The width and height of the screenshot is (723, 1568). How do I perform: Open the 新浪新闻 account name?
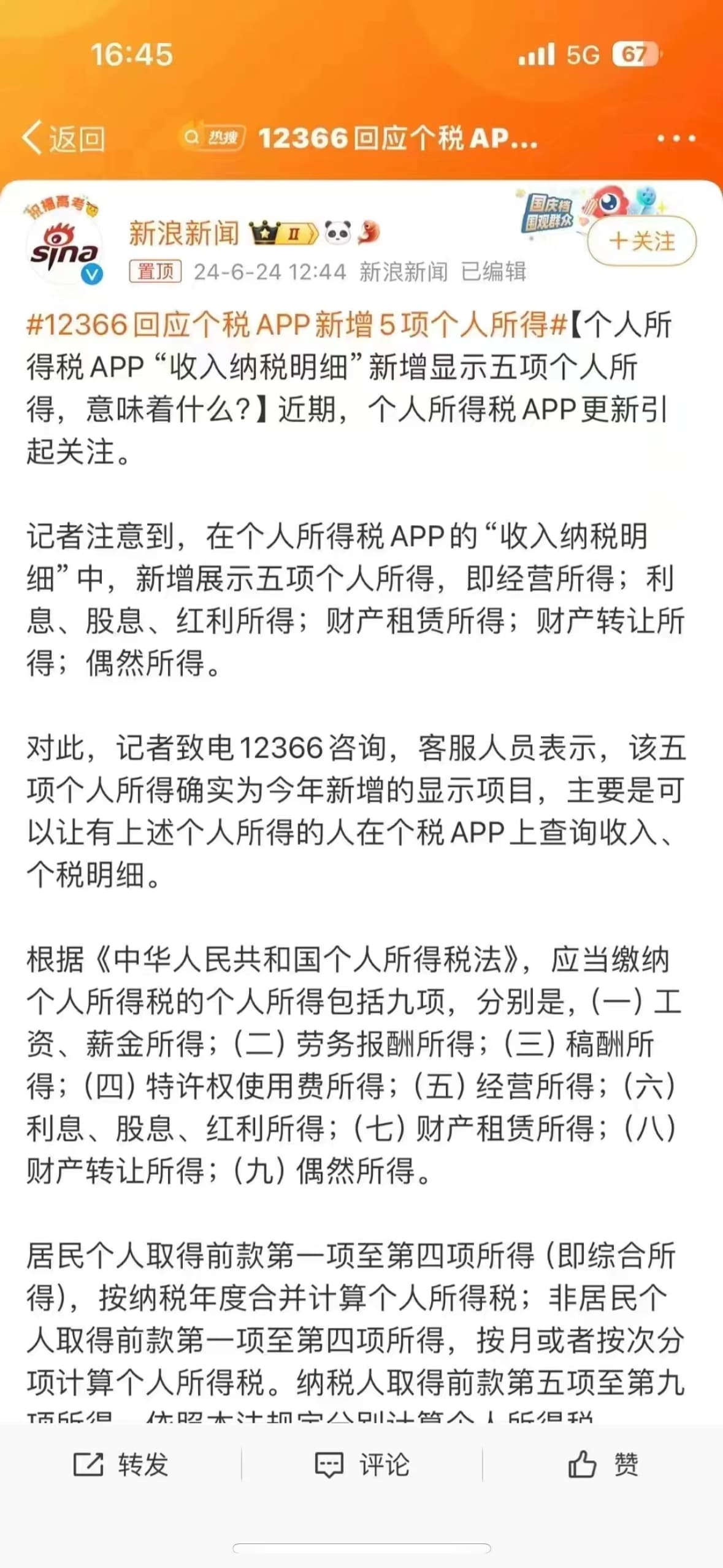point(184,233)
